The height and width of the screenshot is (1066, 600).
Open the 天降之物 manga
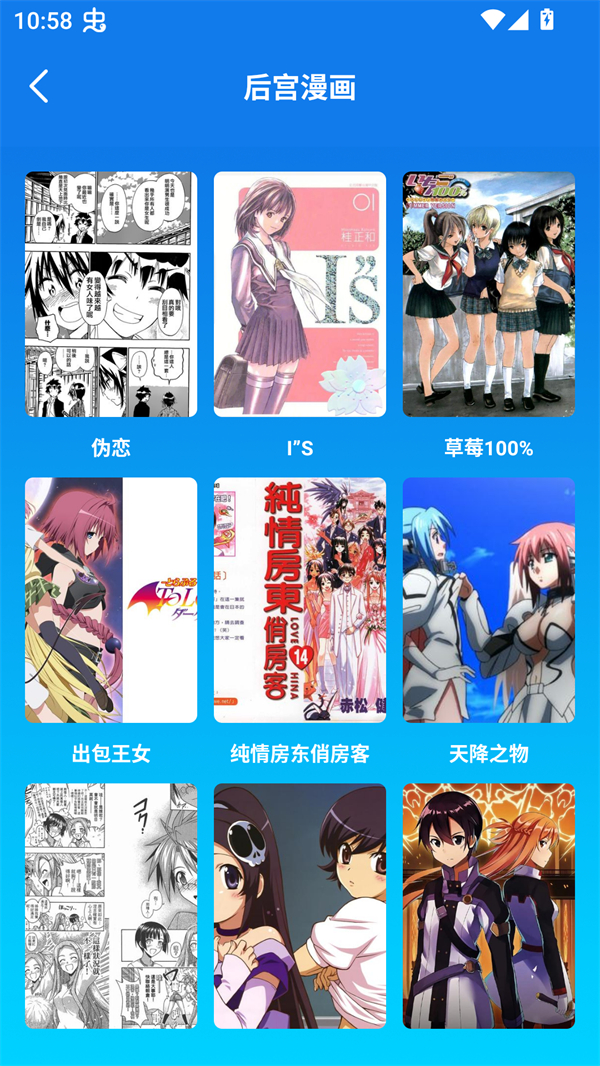click(488, 600)
